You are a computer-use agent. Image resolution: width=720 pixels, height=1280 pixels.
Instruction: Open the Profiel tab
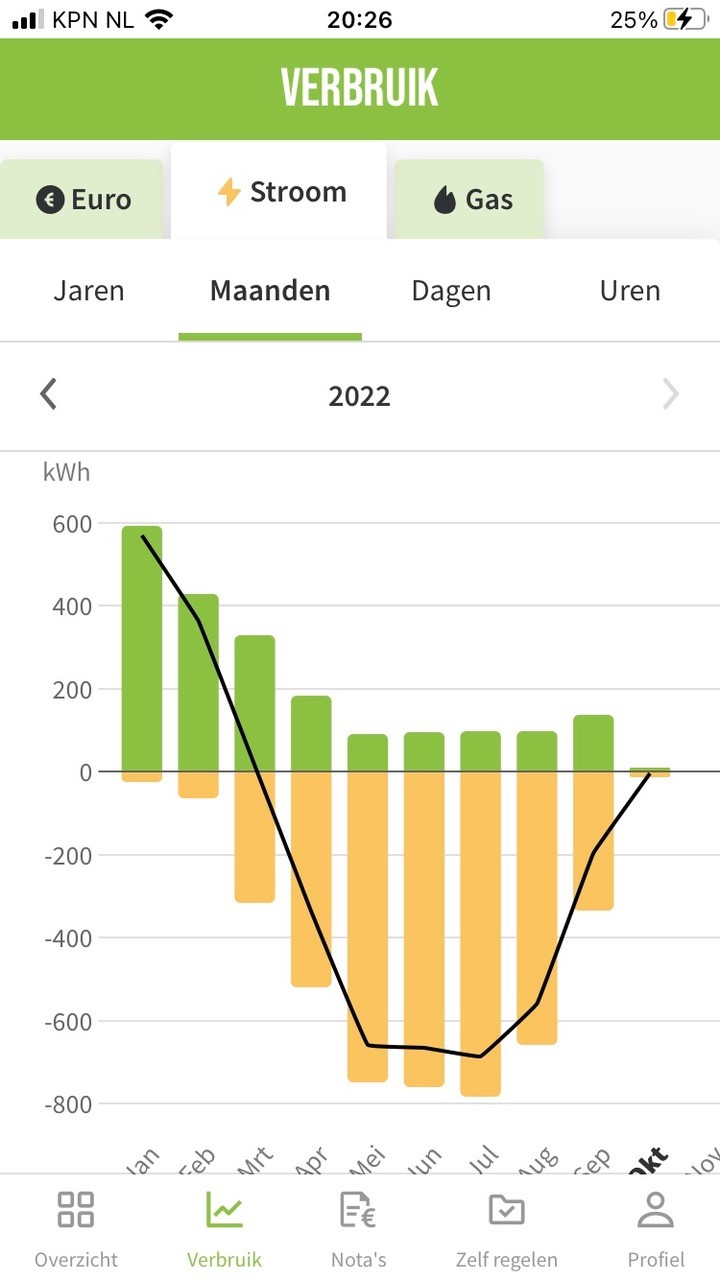(x=656, y=1228)
